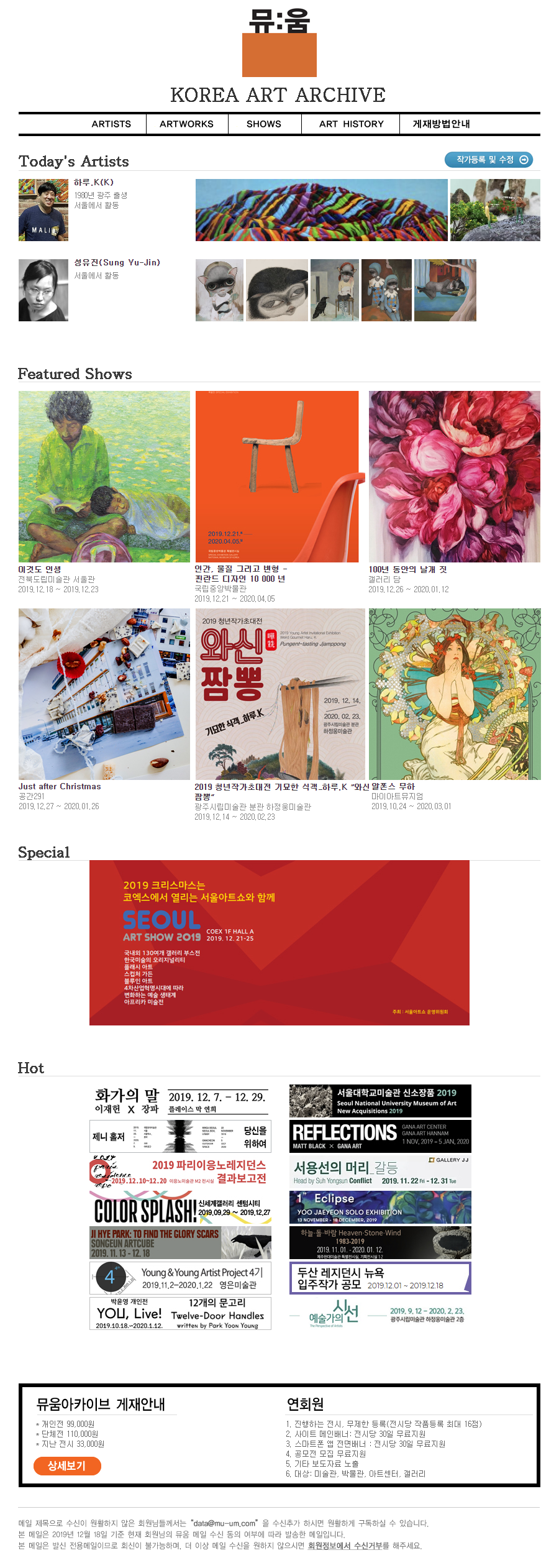Go to the SHOWS tab
This screenshot has width=559, height=1568.
[x=264, y=124]
